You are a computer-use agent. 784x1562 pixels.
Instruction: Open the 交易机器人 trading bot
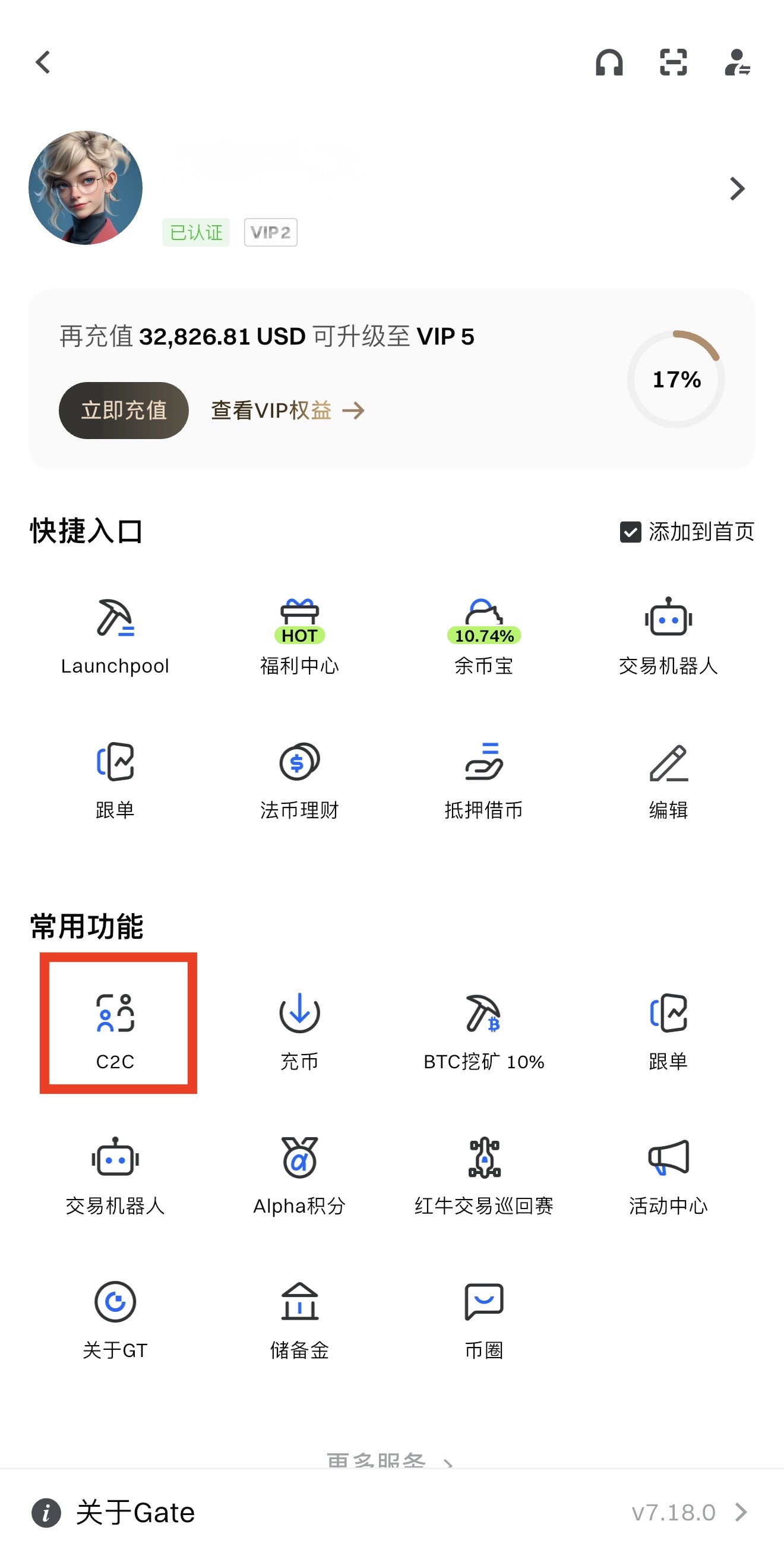[x=668, y=630]
